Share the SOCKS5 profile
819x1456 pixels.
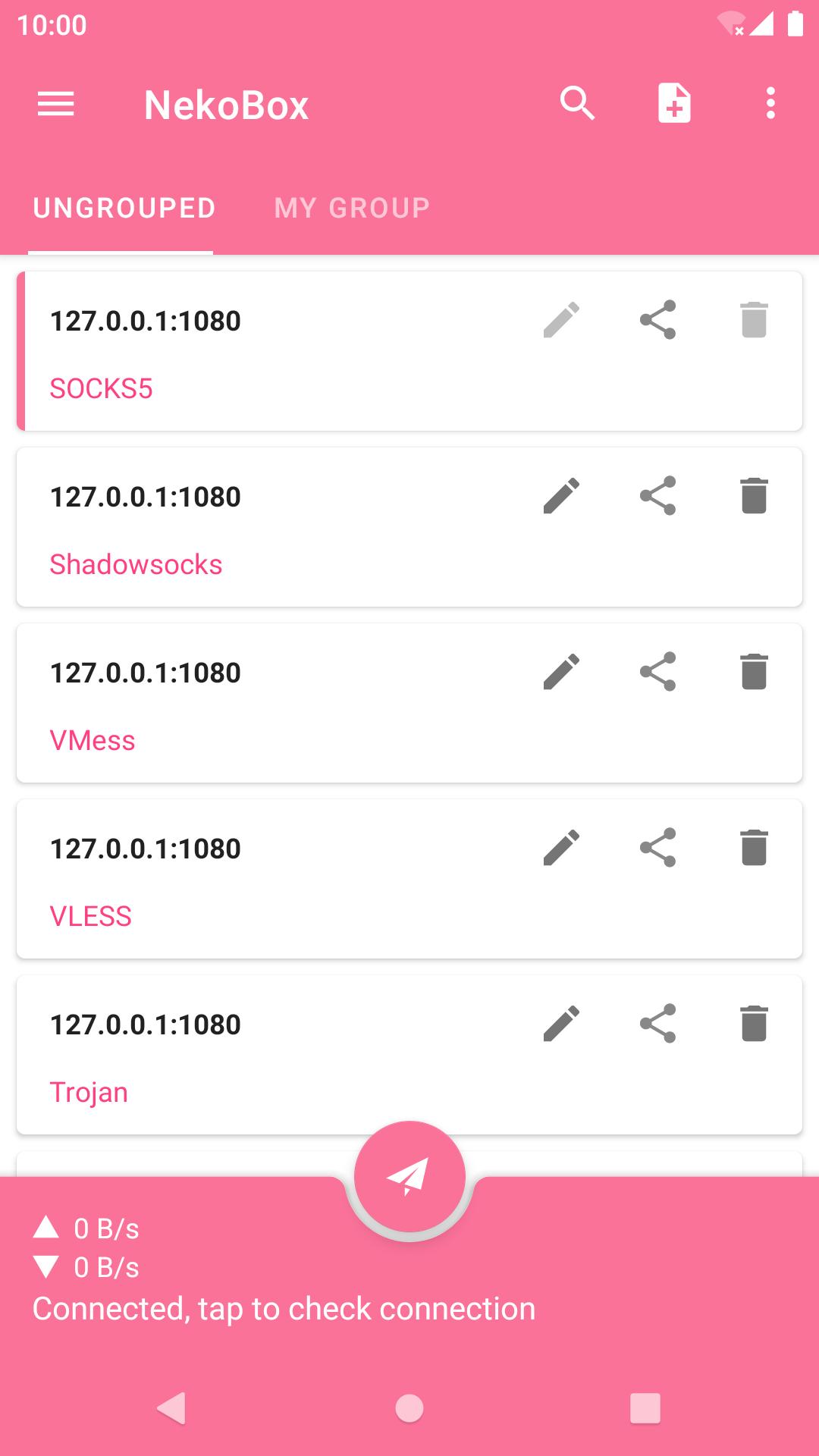coord(657,319)
